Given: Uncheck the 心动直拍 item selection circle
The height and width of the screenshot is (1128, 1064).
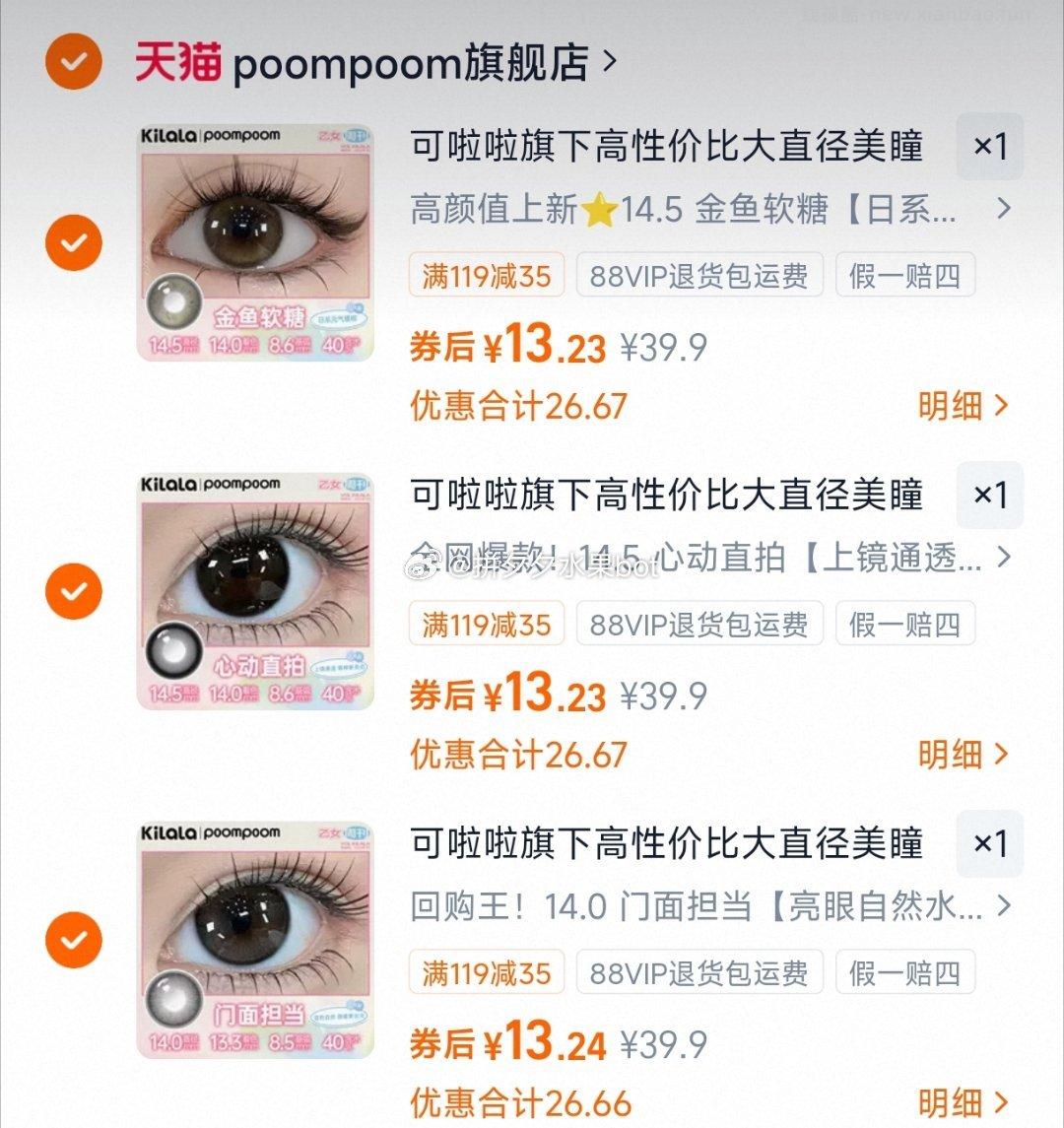Looking at the screenshot, I should 73,592.
